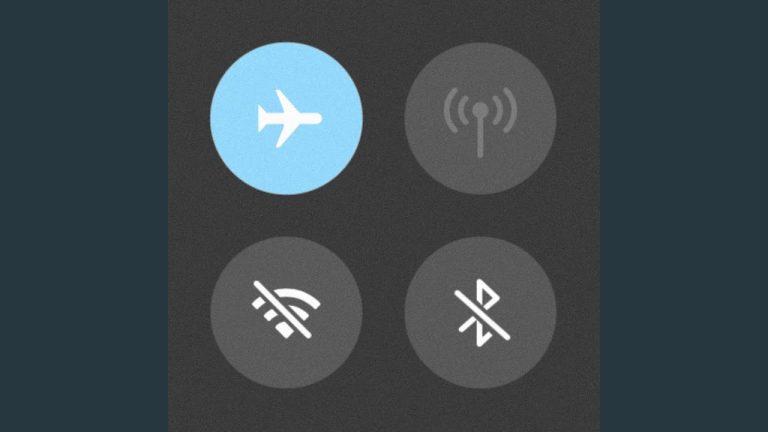Toggle the cellular data button
The height and width of the screenshot is (432, 768).
point(480,118)
